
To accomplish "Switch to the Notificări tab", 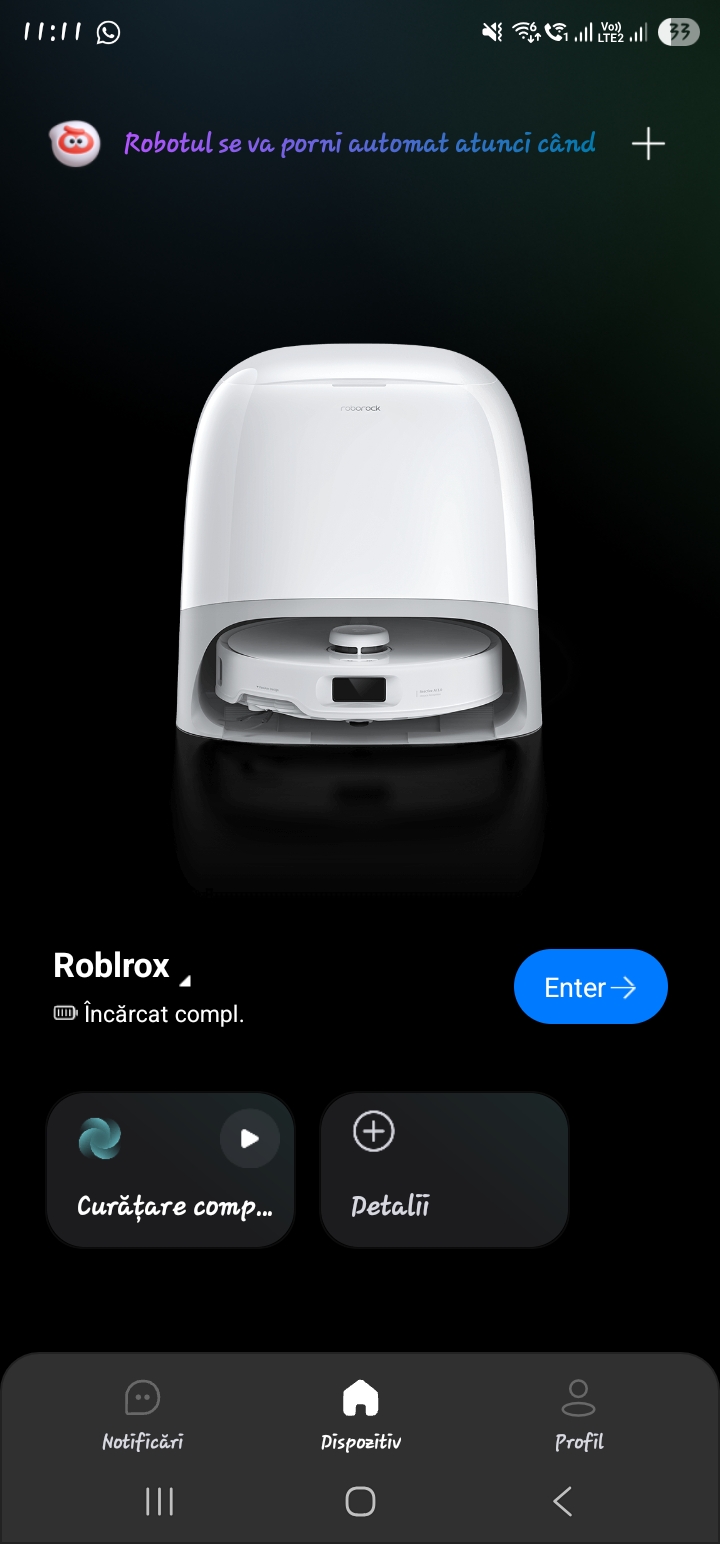I will 142,1415.
